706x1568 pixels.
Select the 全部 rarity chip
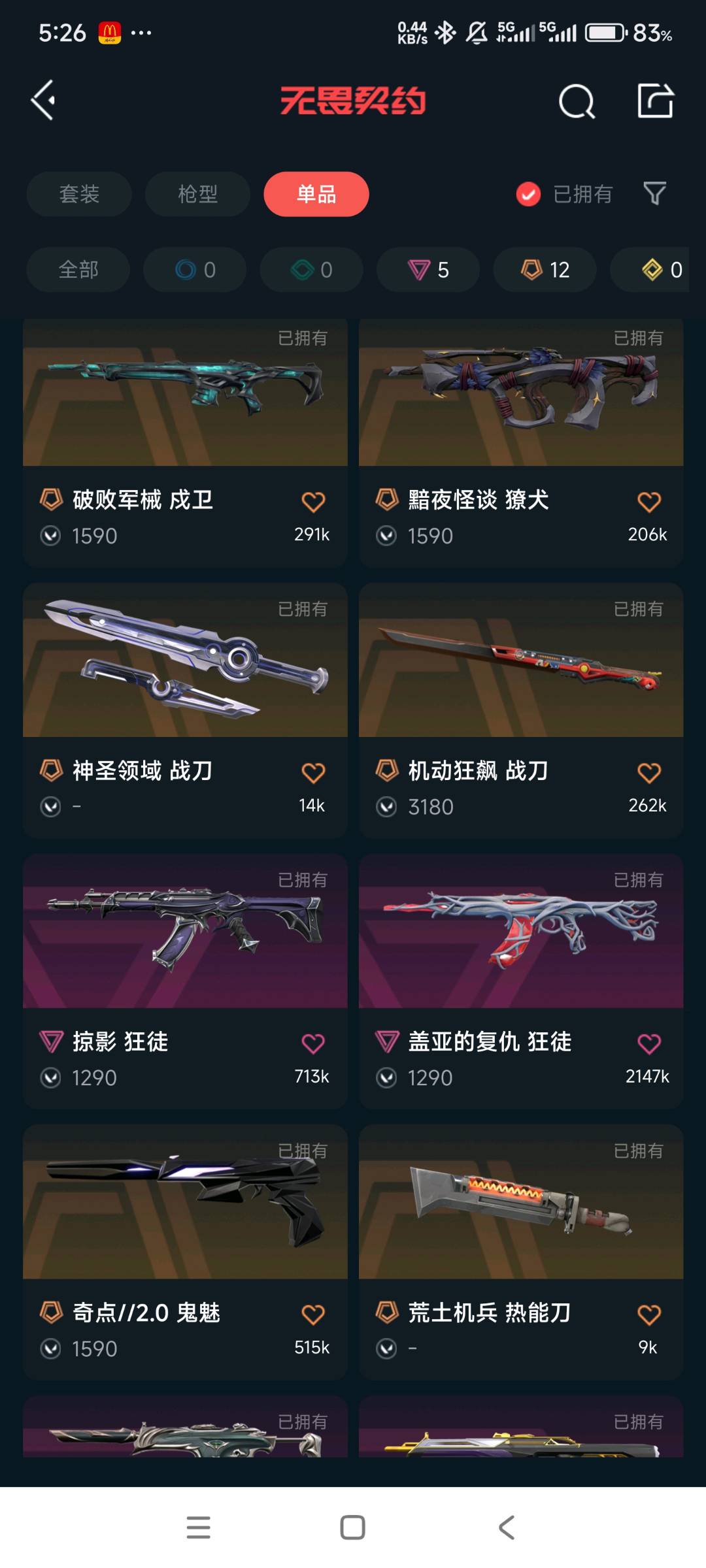(78, 269)
